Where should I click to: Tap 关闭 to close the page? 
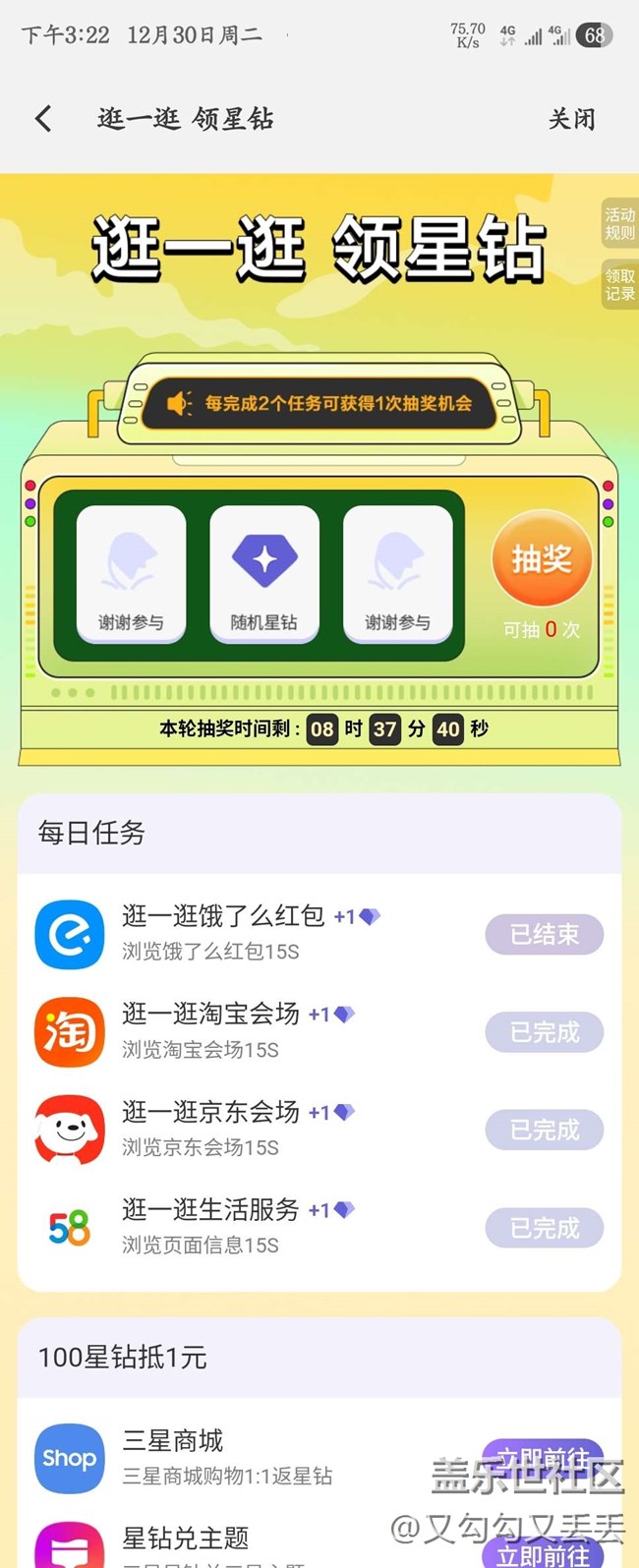571,119
